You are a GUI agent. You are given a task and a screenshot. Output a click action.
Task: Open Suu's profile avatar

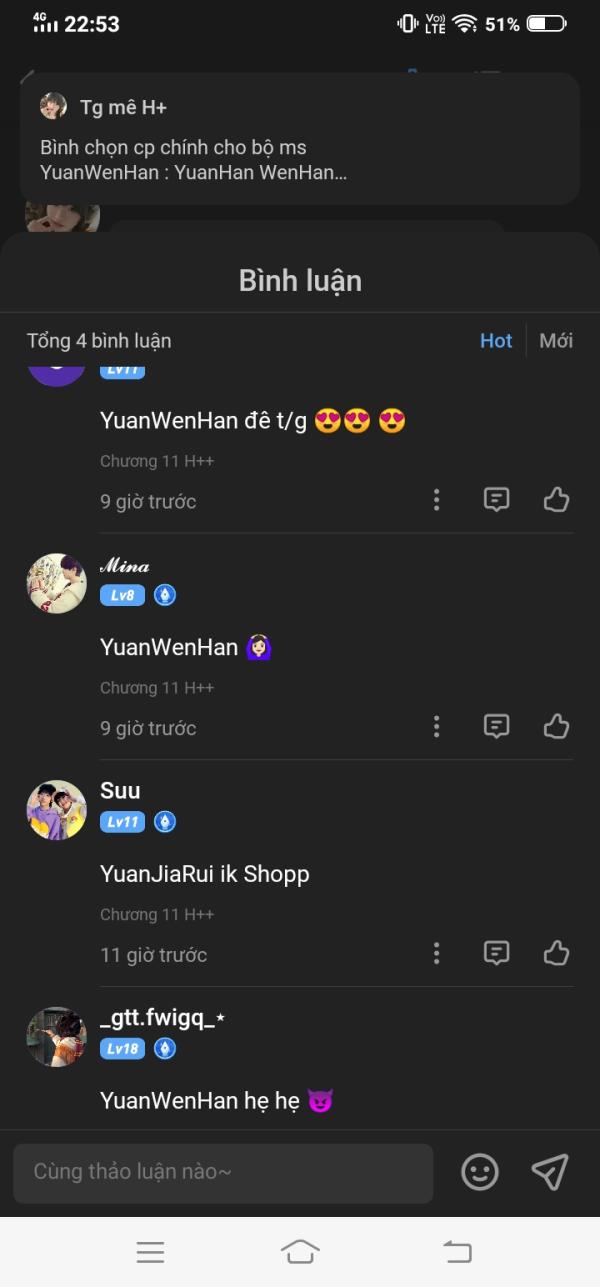[x=56, y=810]
